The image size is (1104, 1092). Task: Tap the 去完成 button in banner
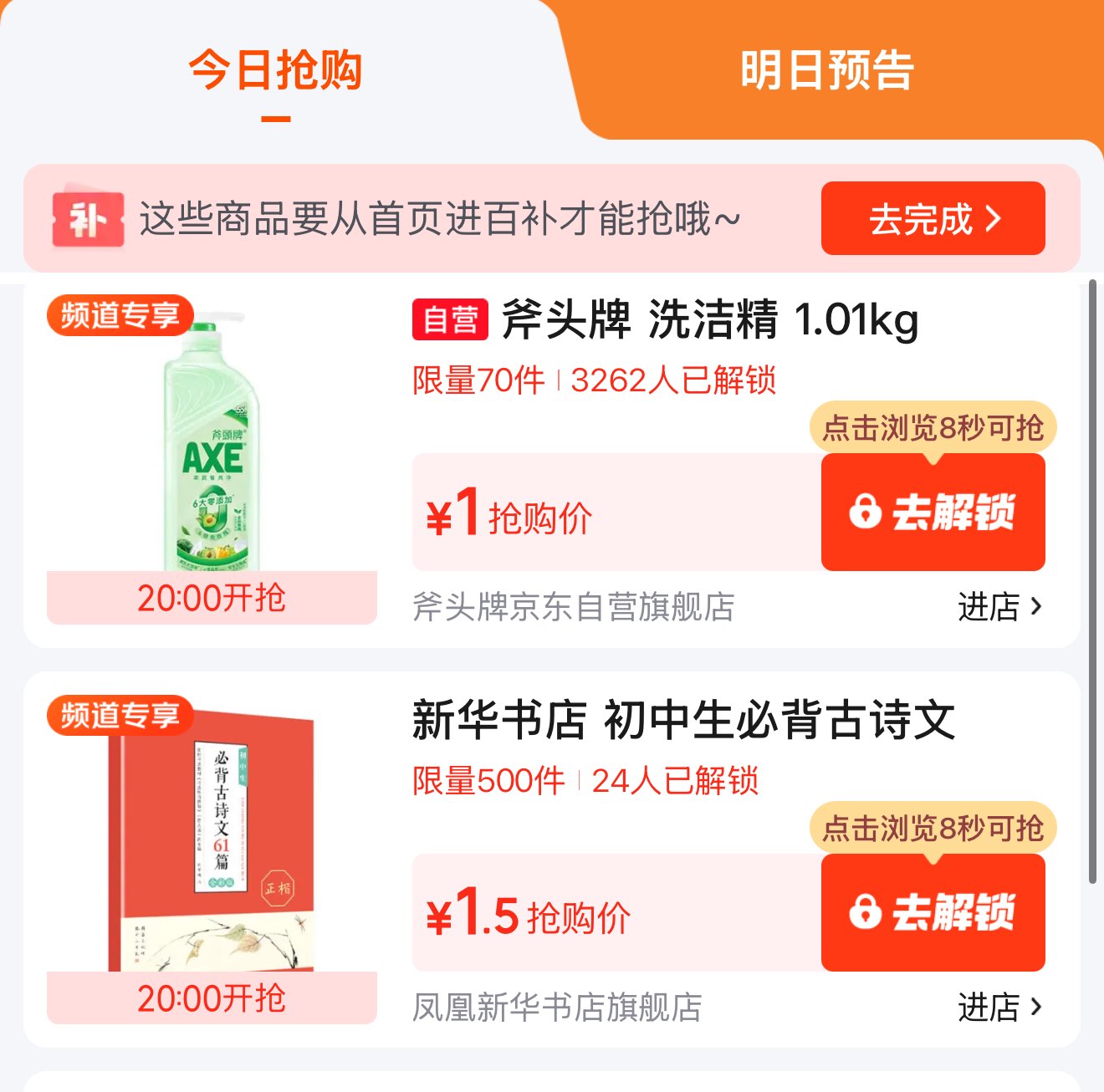933,219
